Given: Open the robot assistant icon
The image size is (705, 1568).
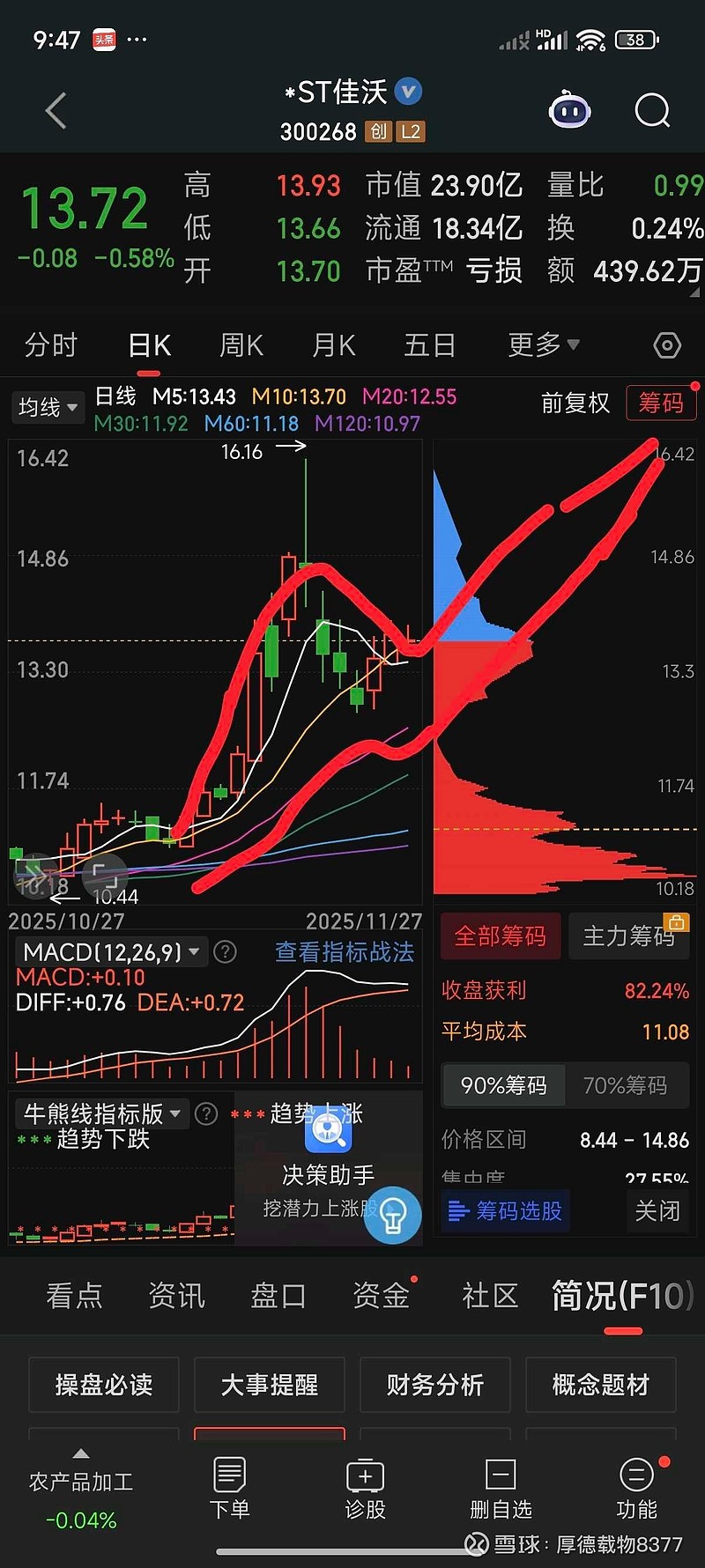Looking at the screenshot, I should 569,110.
